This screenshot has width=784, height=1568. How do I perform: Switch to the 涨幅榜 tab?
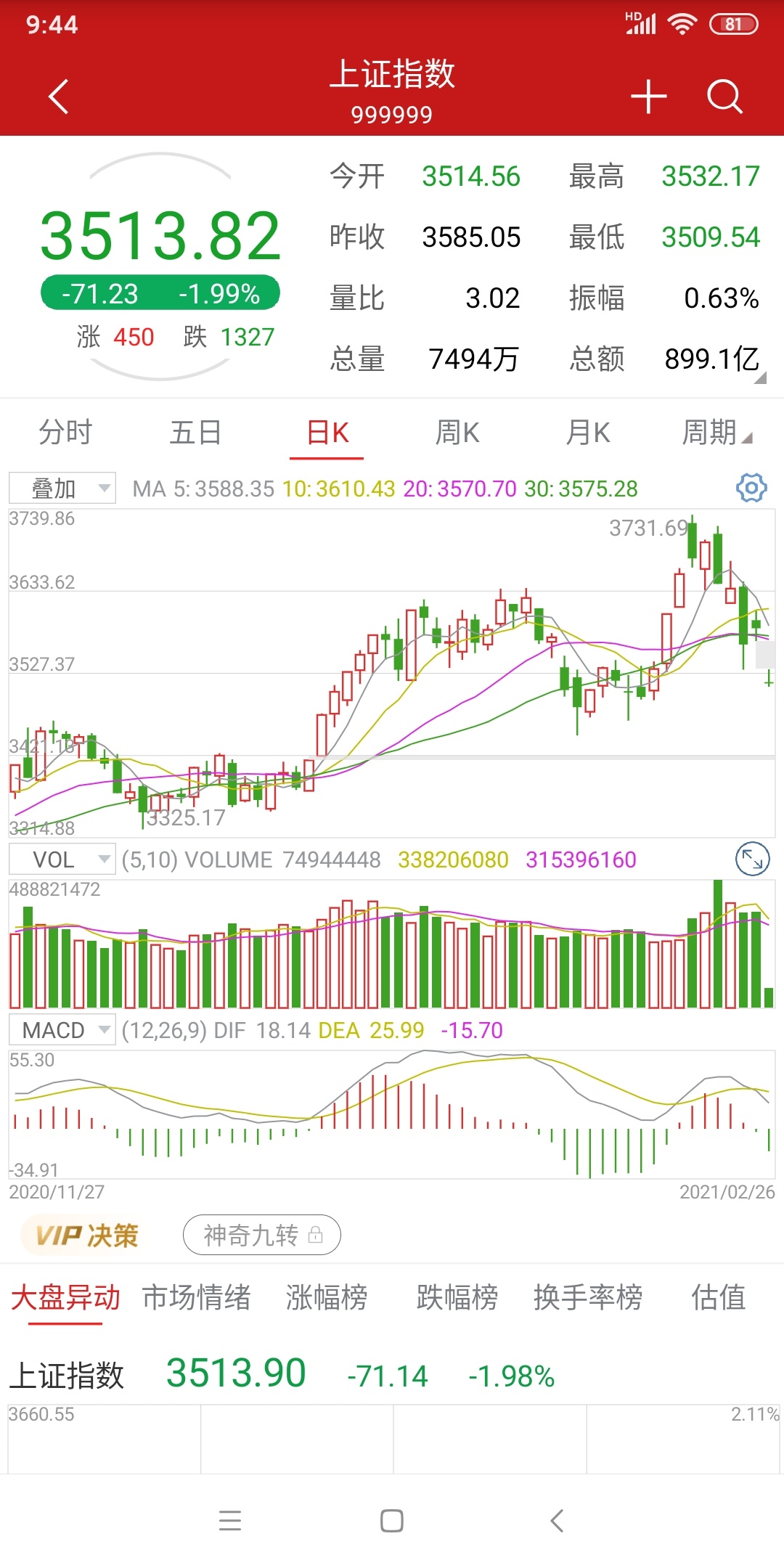[327, 1297]
